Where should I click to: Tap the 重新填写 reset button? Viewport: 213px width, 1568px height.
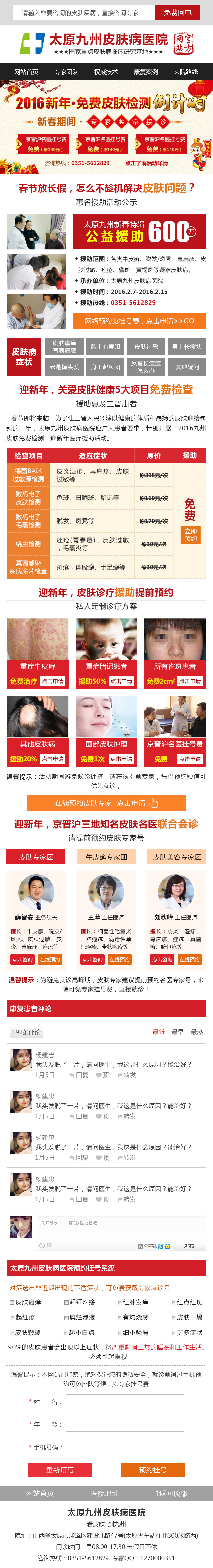pyautogui.click(x=60, y=1469)
